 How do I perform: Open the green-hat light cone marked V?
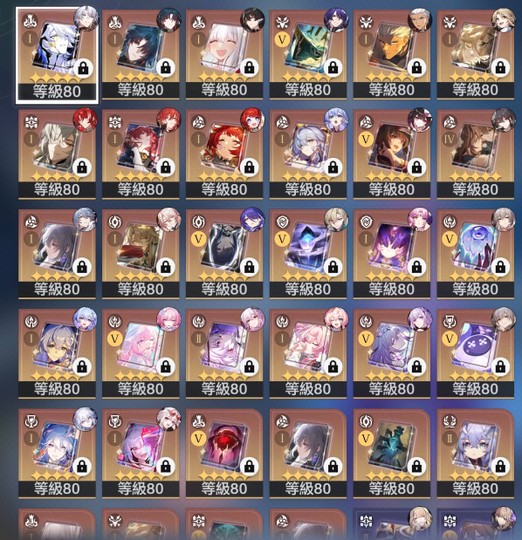coord(308,54)
